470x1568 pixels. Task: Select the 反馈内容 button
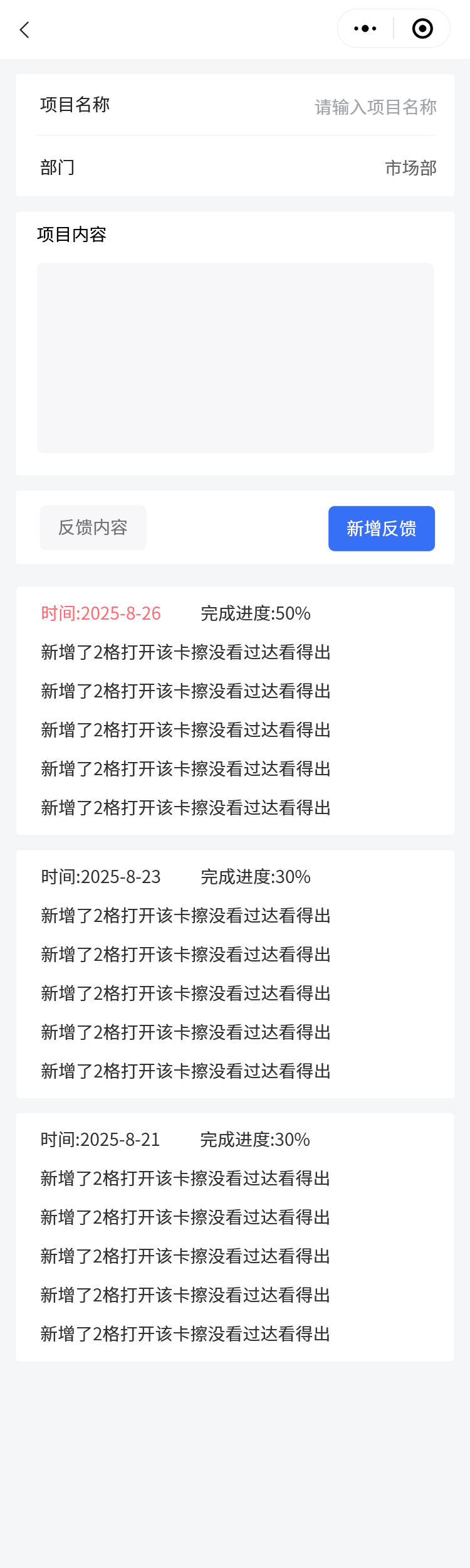coord(93,527)
